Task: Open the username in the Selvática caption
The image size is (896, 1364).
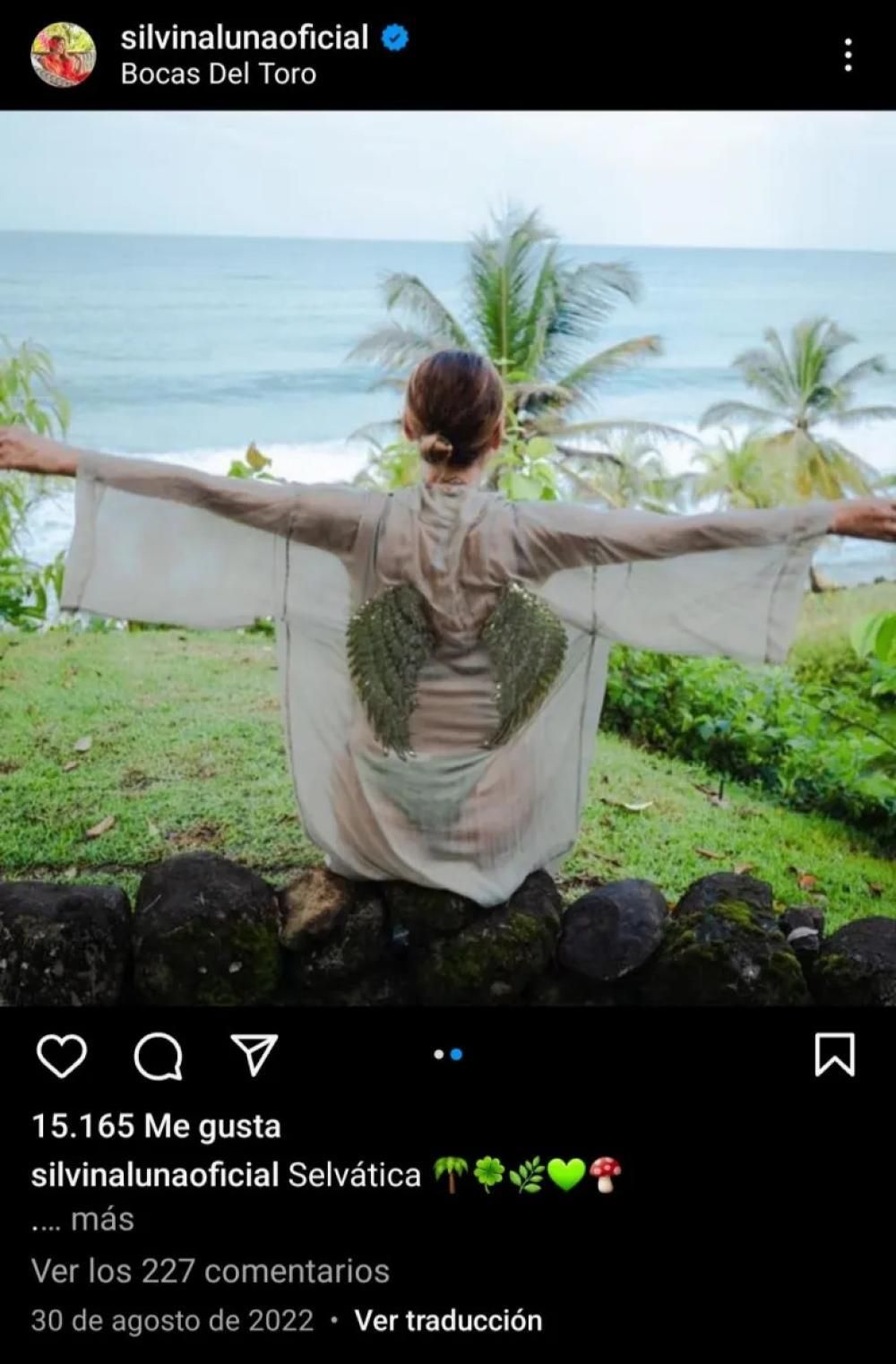Action: [155, 1174]
